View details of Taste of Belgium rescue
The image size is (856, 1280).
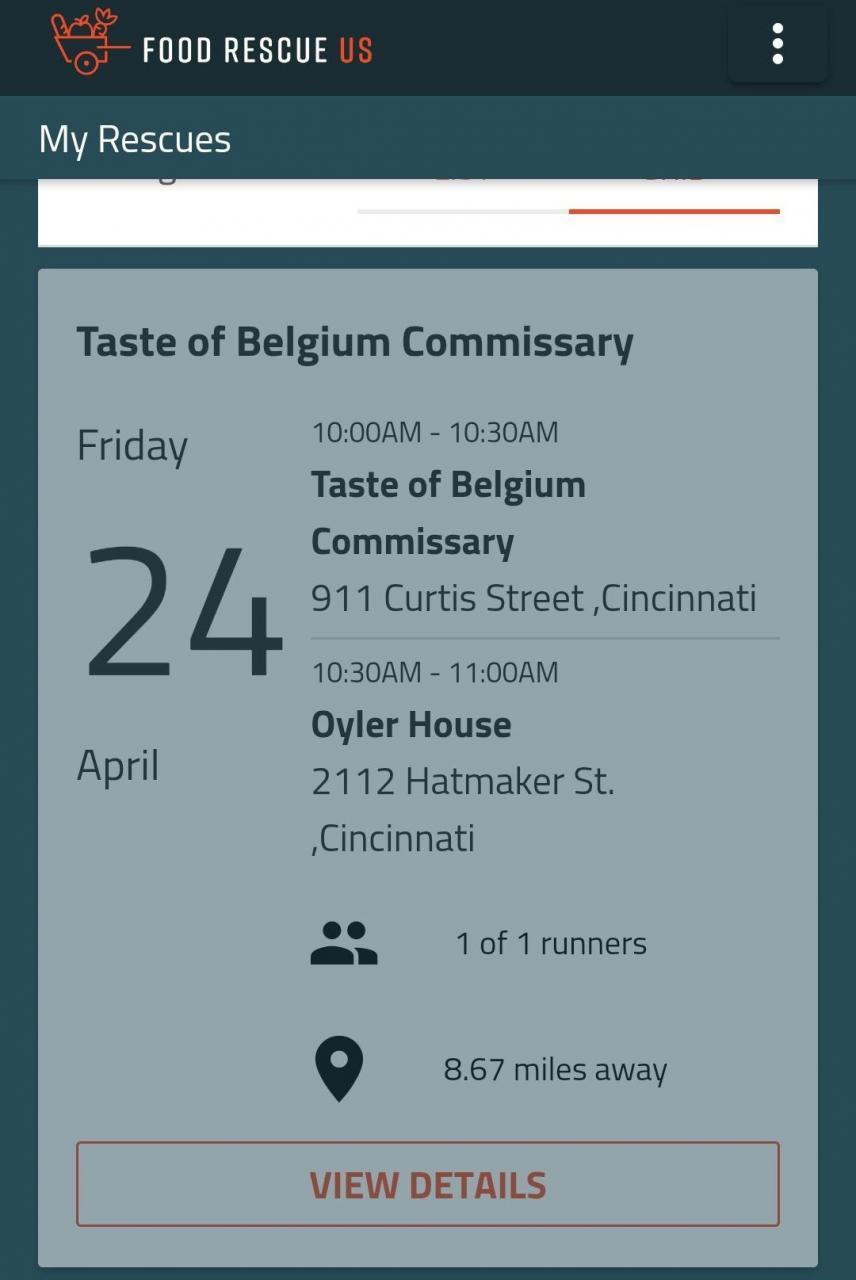[x=427, y=1185]
